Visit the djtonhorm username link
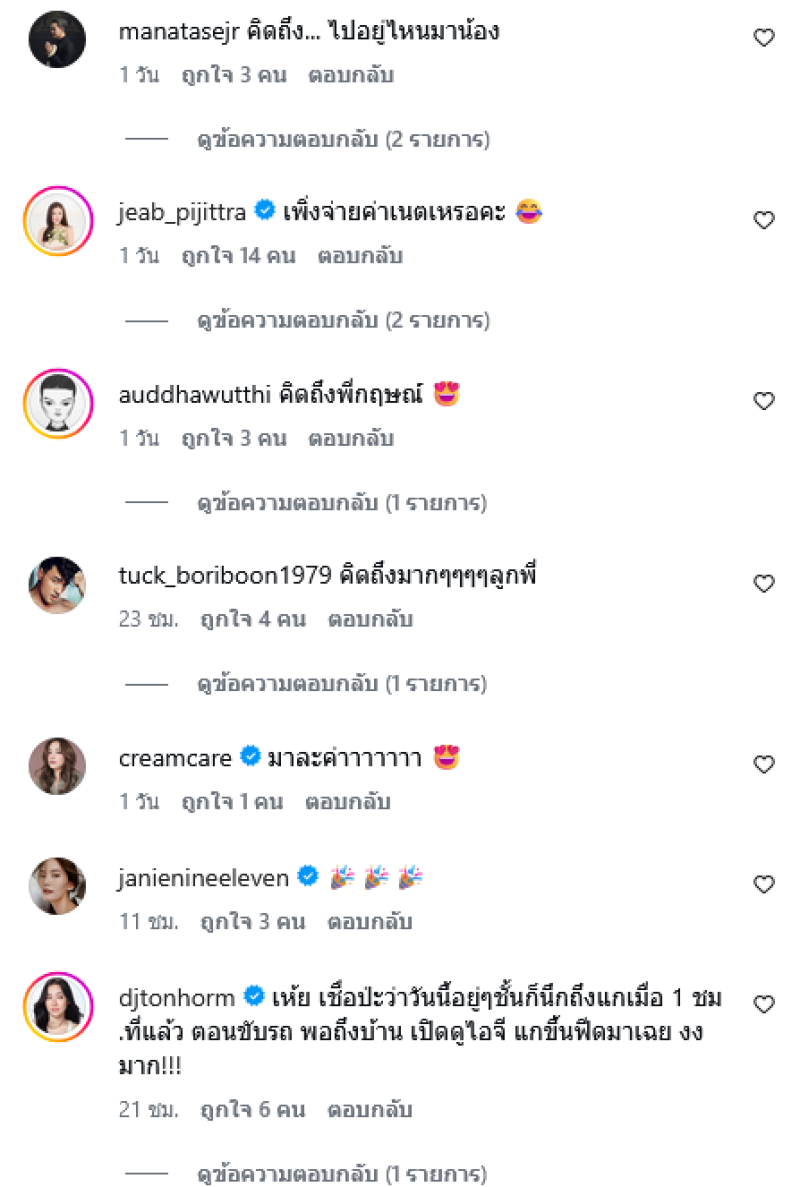Image resolution: width=800 pixels, height=1187 pixels. click(x=177, y=997)
